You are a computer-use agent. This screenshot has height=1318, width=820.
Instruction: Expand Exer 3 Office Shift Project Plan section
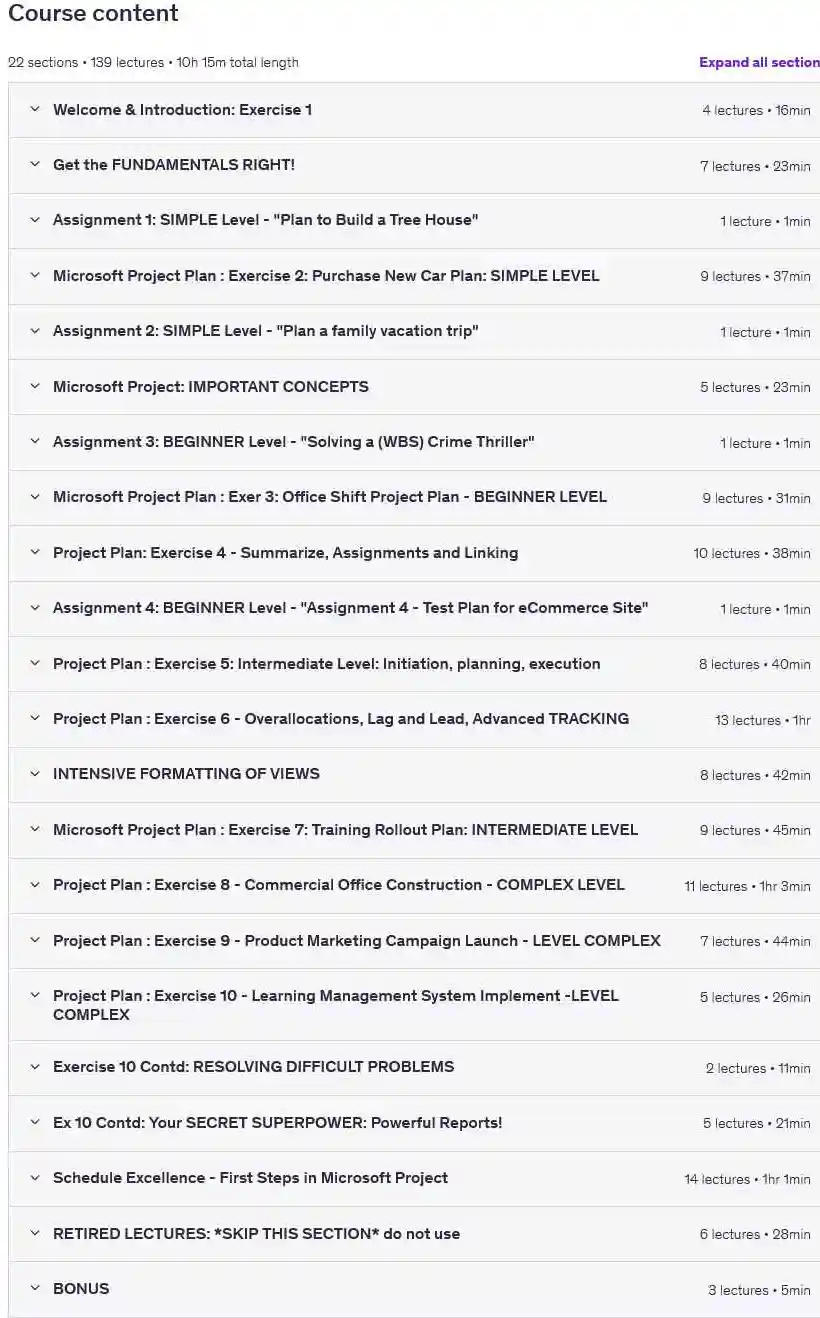click(329, 497)
